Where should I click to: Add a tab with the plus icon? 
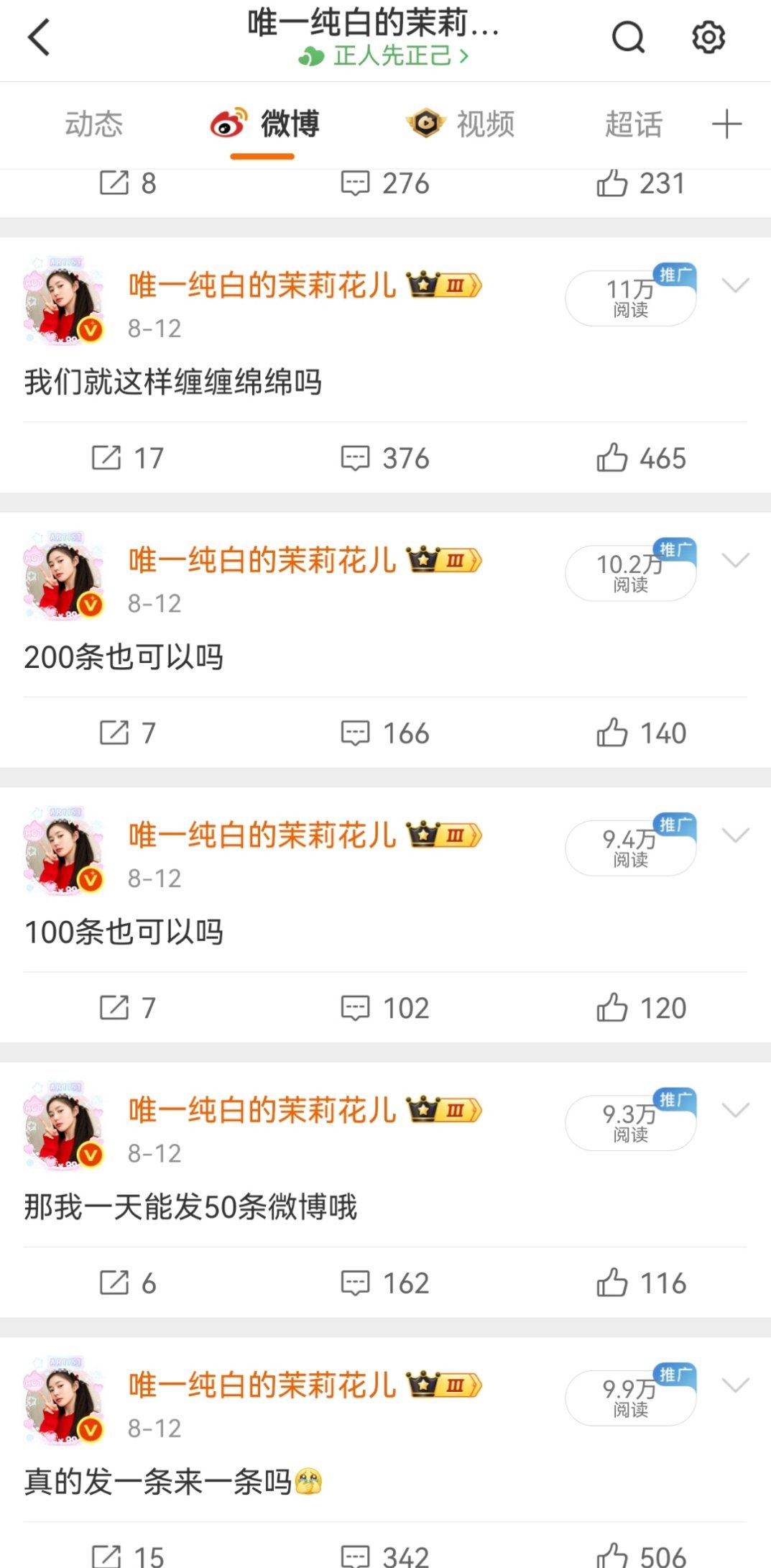[726, 124]
